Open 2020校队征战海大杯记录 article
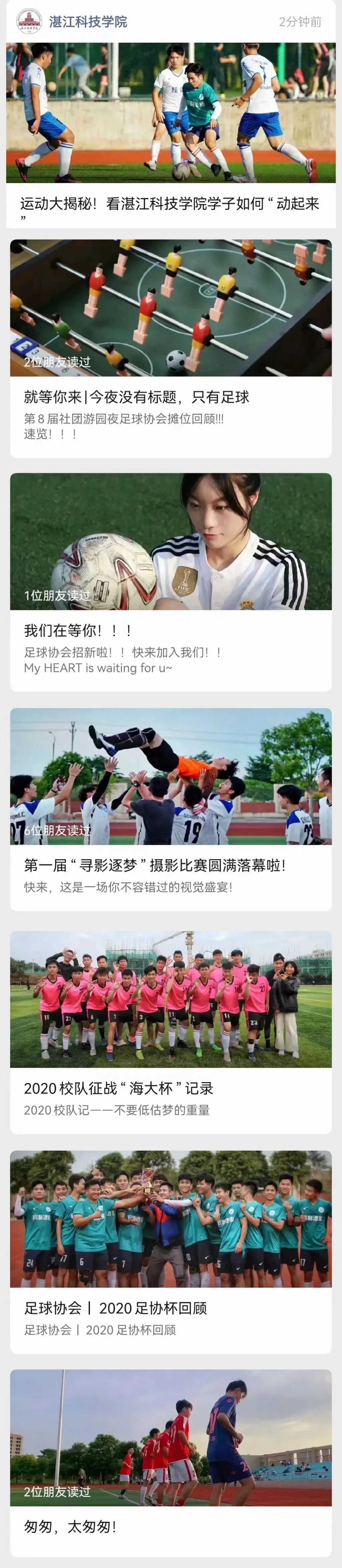342x1568 pixels. (x=118, y=1088)
